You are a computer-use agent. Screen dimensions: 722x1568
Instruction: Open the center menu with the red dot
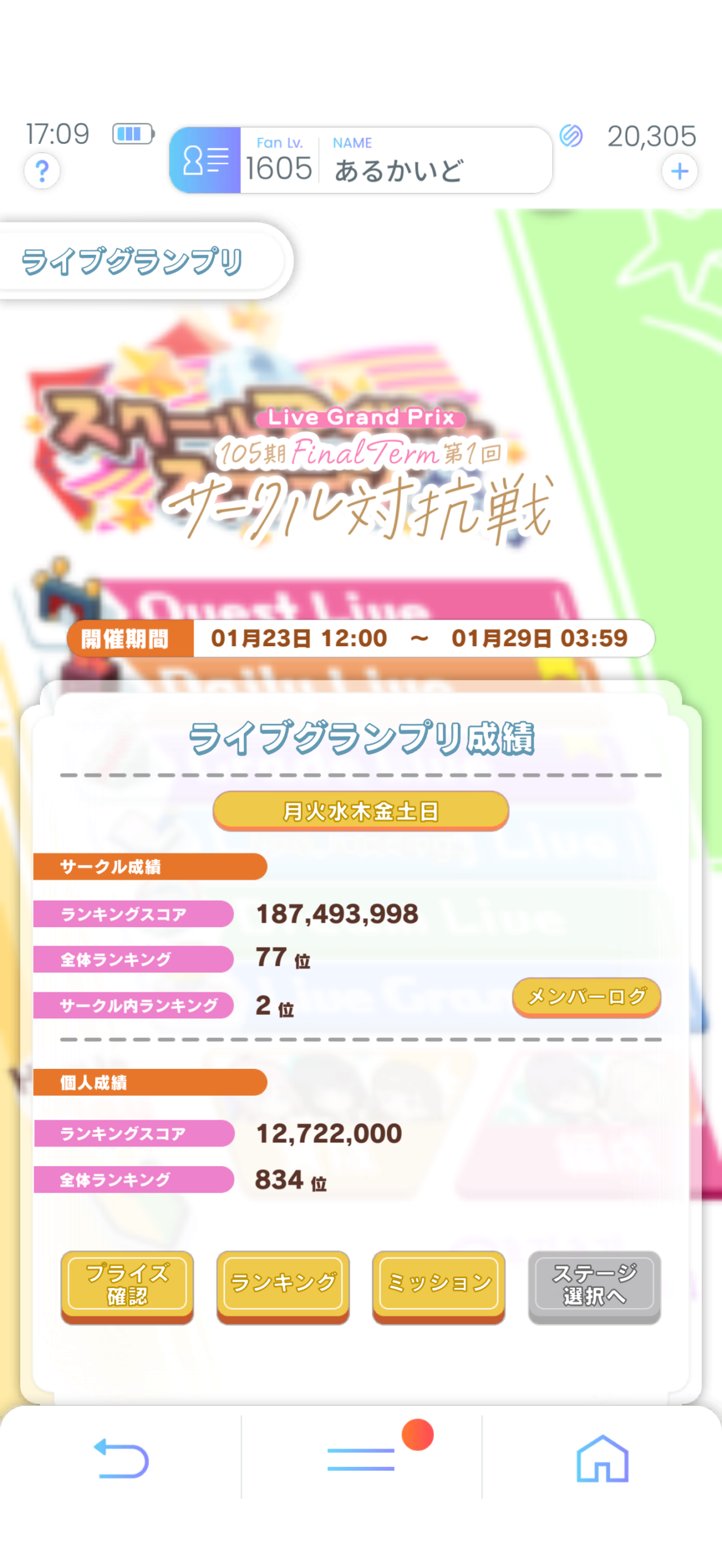(x=362, y=1458)
